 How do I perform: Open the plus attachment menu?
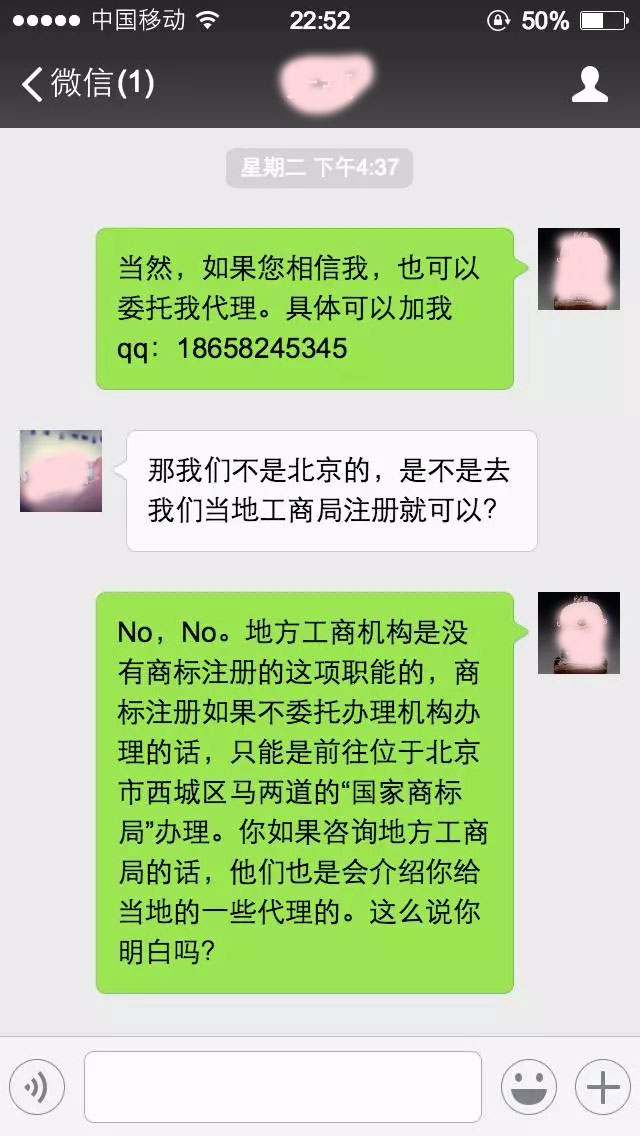(x=602, y=1086)
